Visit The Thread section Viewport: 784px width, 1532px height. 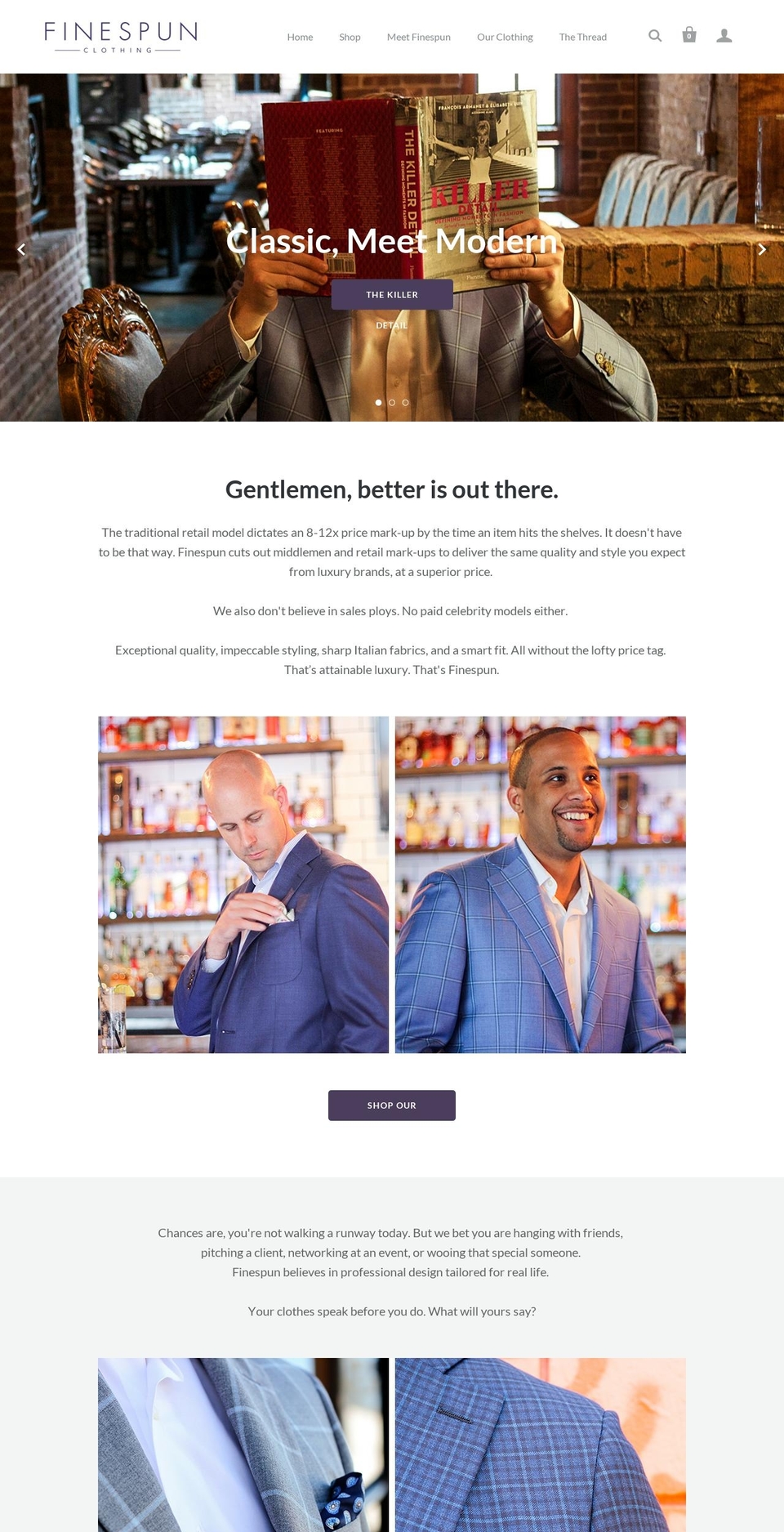[x=582, y=37]
